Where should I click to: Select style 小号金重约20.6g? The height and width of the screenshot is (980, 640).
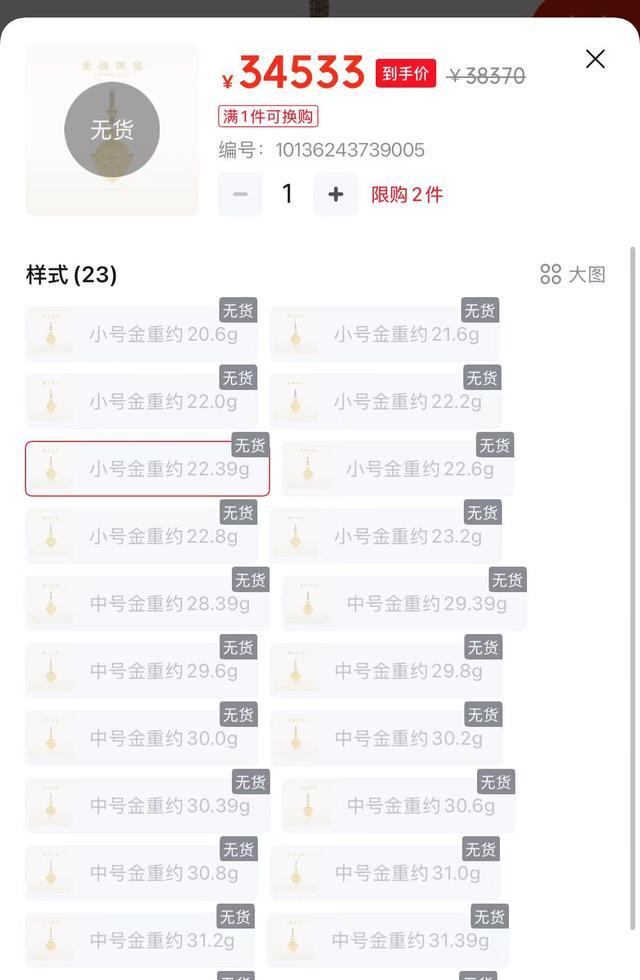click(x=142, y=334)
